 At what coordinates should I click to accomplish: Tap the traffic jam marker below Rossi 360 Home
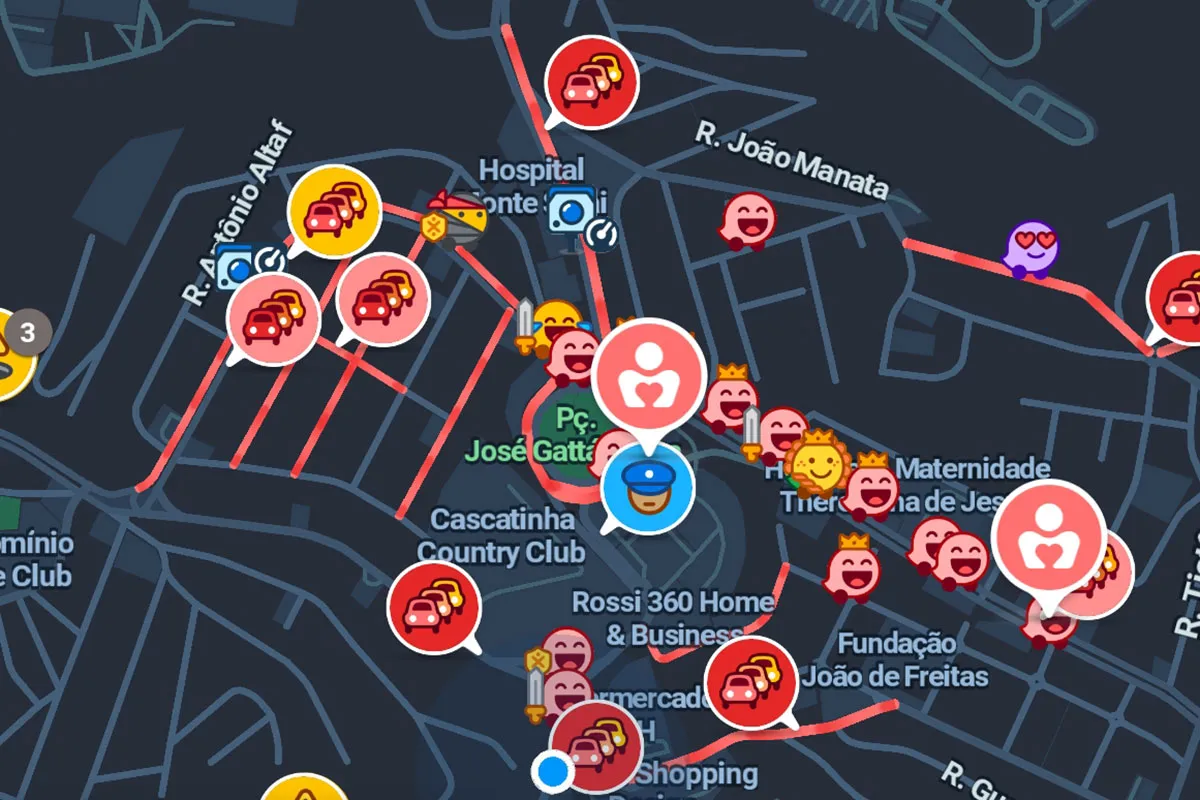coord(751,681)
